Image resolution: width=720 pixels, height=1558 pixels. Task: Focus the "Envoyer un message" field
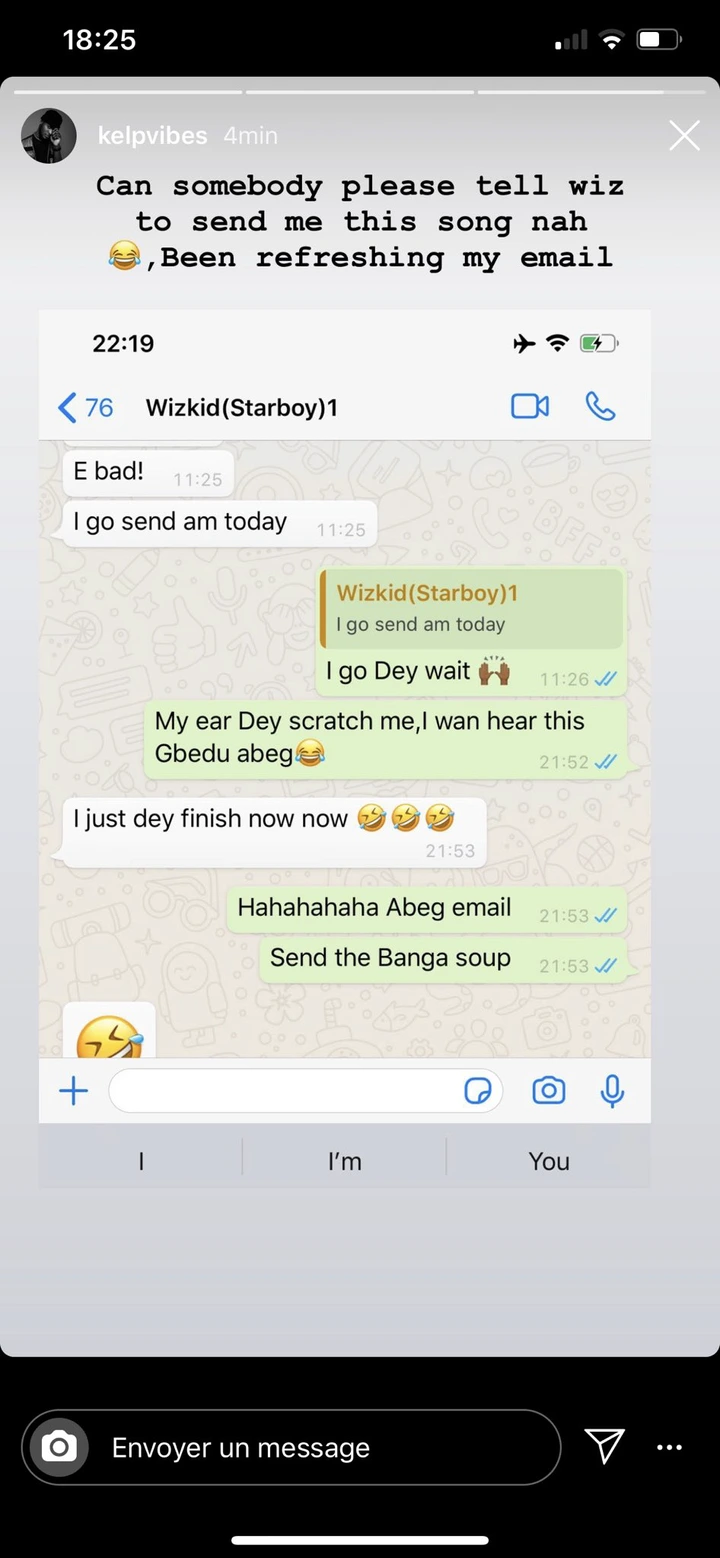(x=320, y=1448)
